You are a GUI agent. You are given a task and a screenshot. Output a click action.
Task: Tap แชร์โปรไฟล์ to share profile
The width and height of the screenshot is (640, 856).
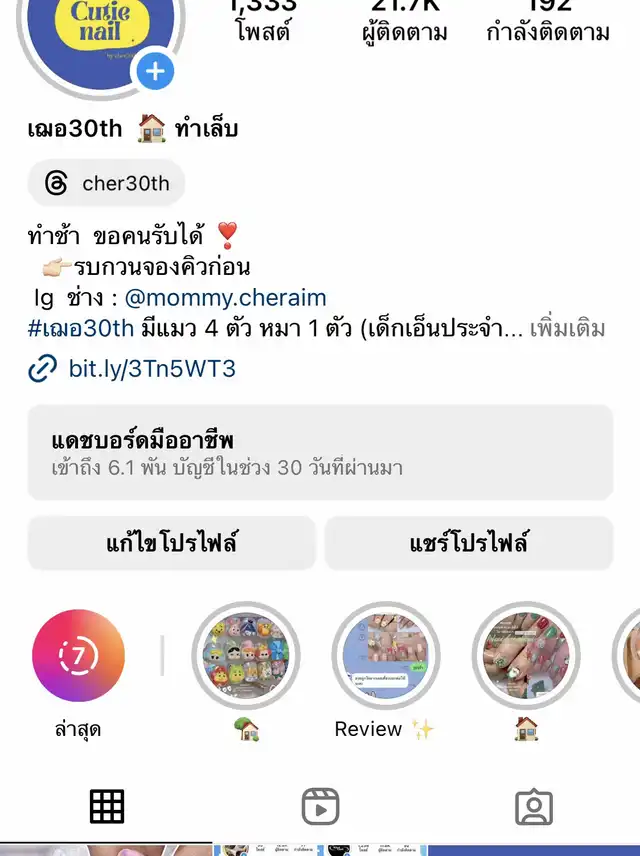point(468,543)
